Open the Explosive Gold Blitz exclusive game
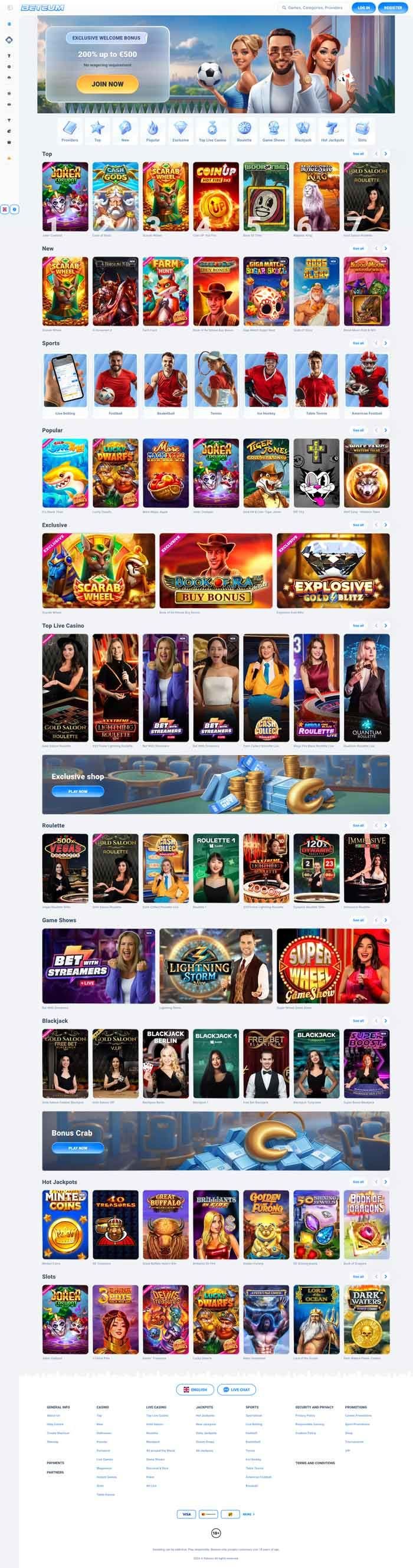This screenshot has height=1568, width=413. (x=333, y=570)
